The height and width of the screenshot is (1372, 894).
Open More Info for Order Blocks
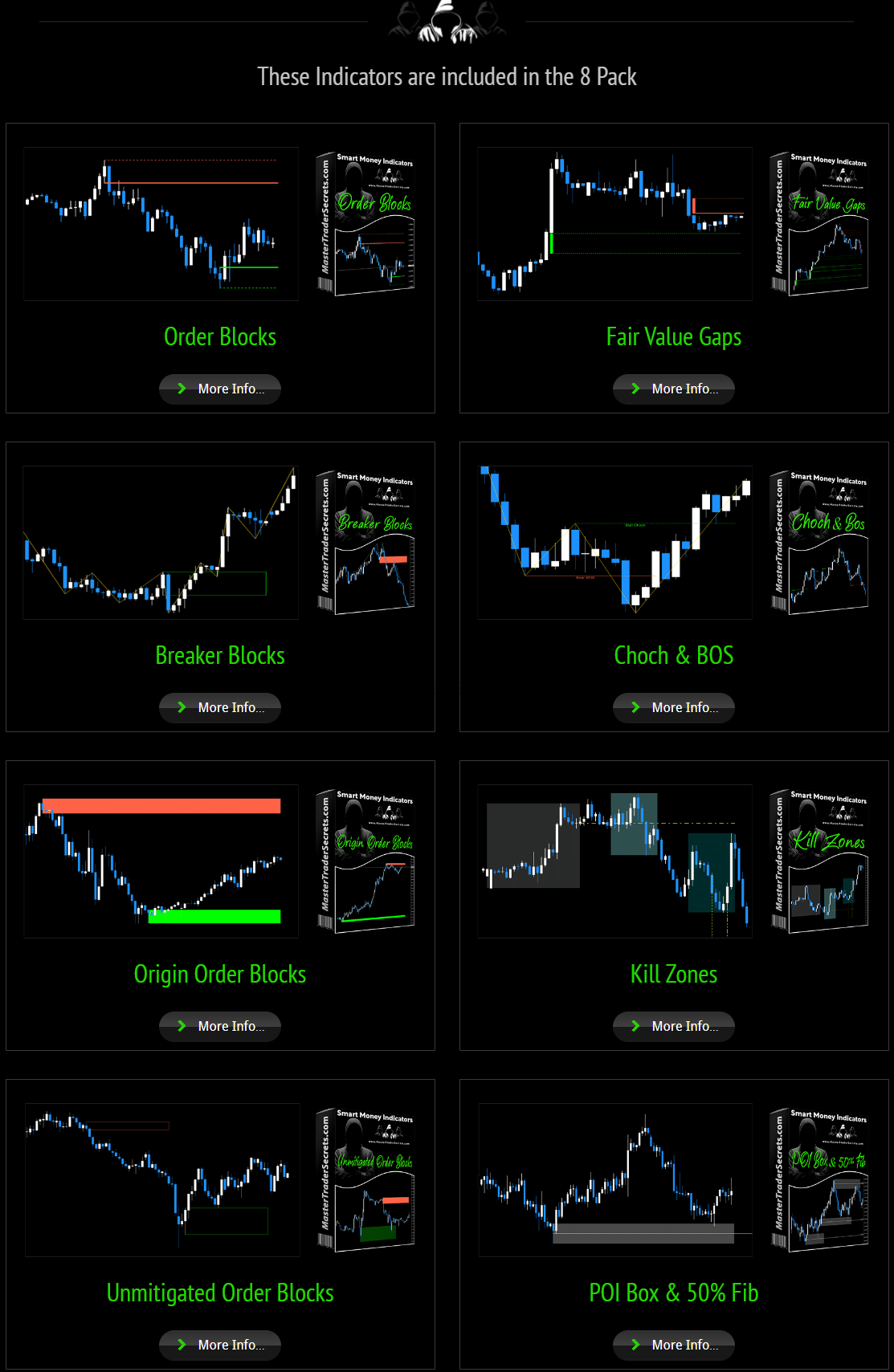tap(220, 389)
